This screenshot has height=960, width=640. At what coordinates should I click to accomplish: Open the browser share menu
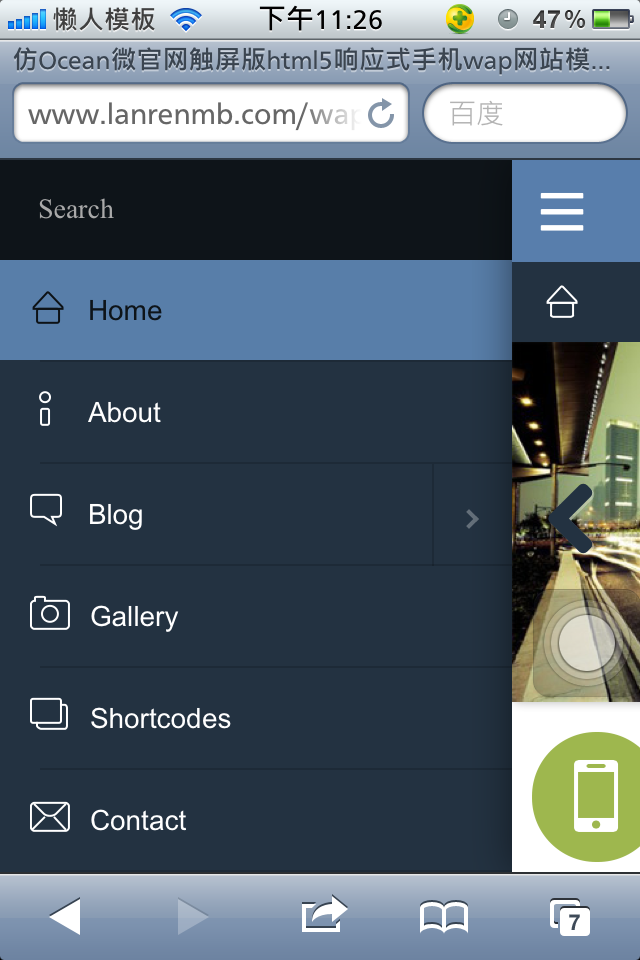[x=324, y=914]
